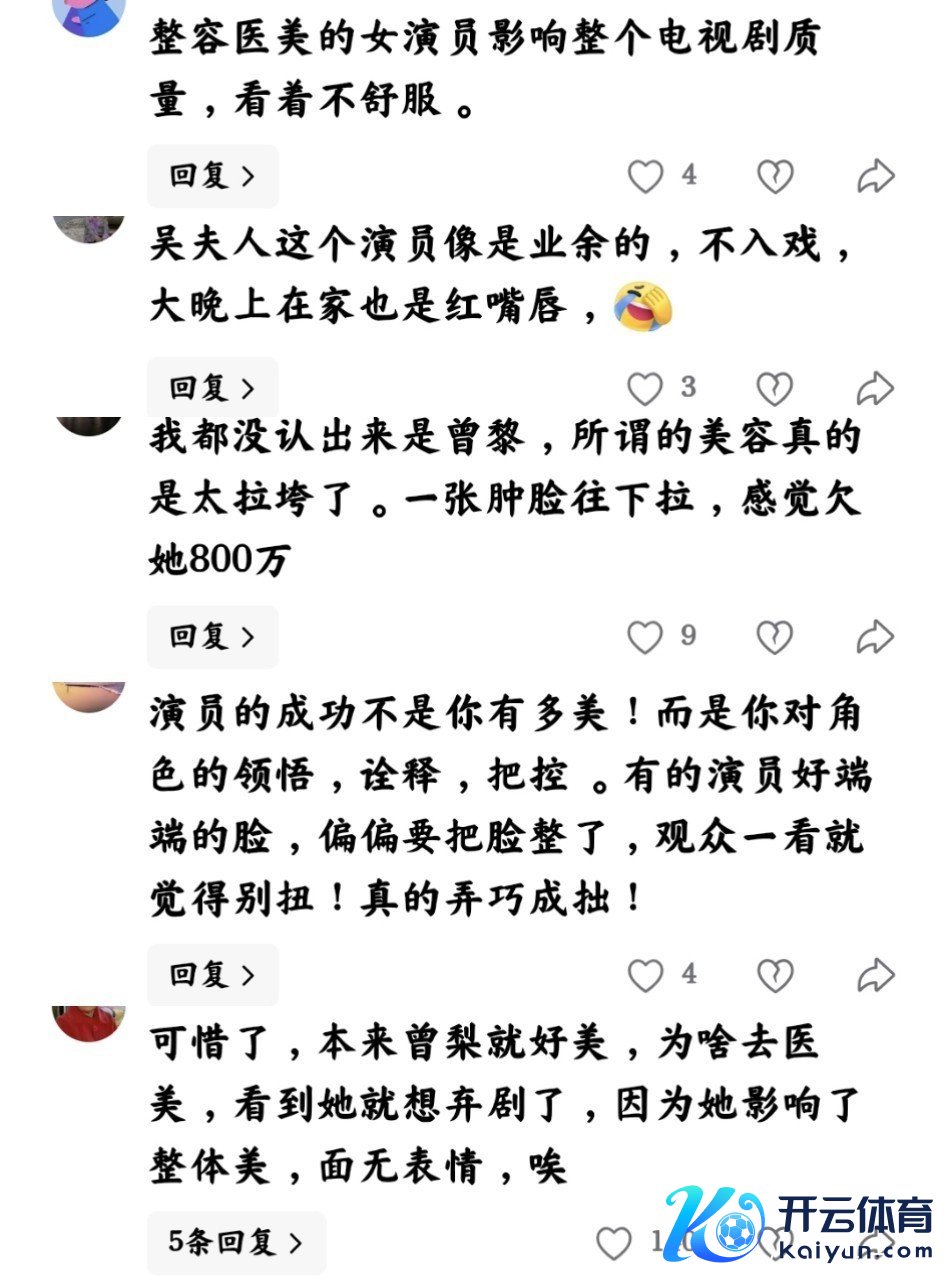This screenshot has width=948, height=1284.
Task: Dislike the 没认出来是曾黎 comment
Action: [x=774, y=636]
